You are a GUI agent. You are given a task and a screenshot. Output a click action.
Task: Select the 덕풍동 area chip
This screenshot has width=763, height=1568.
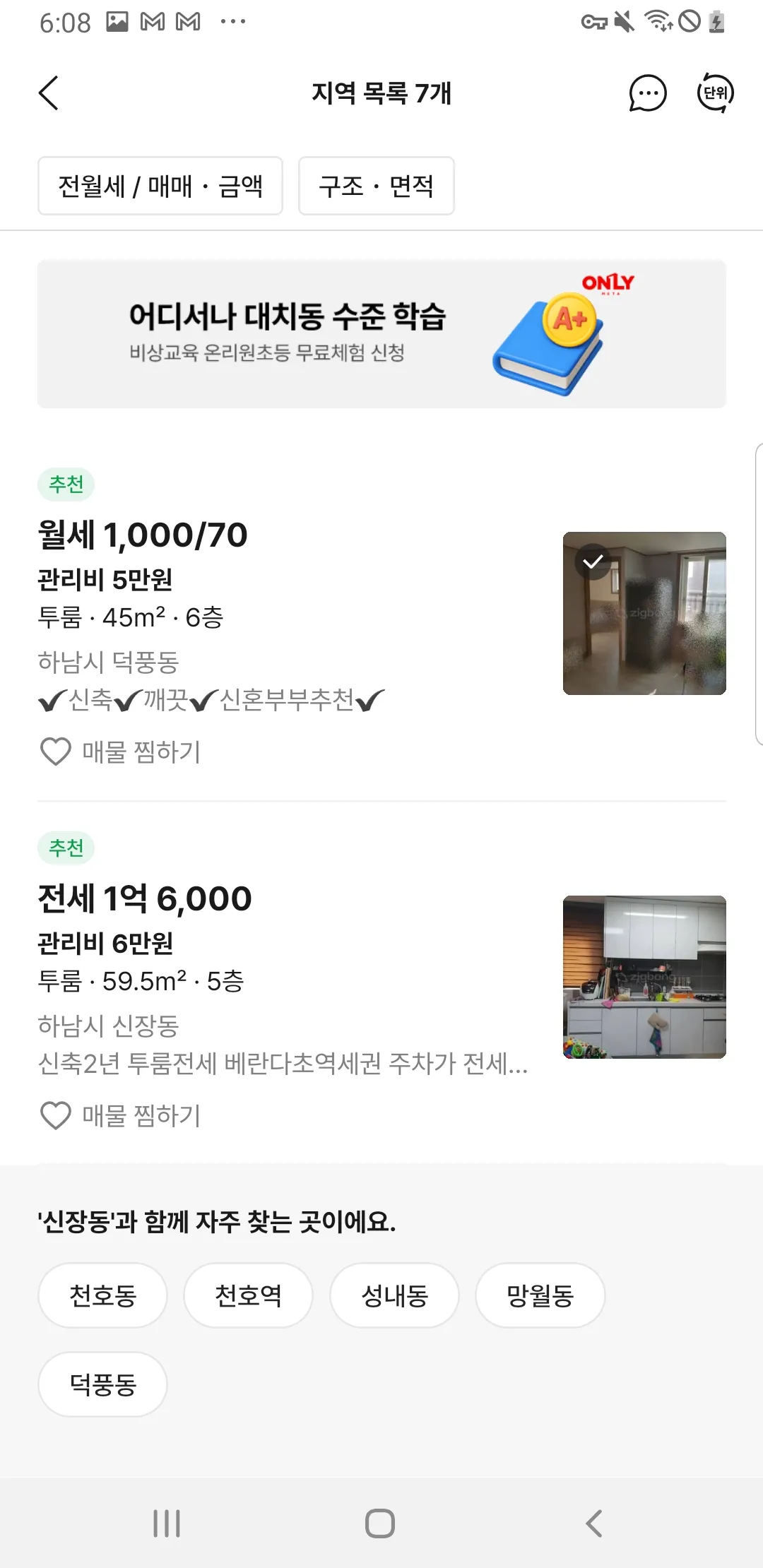click(x=103, y=1384)
